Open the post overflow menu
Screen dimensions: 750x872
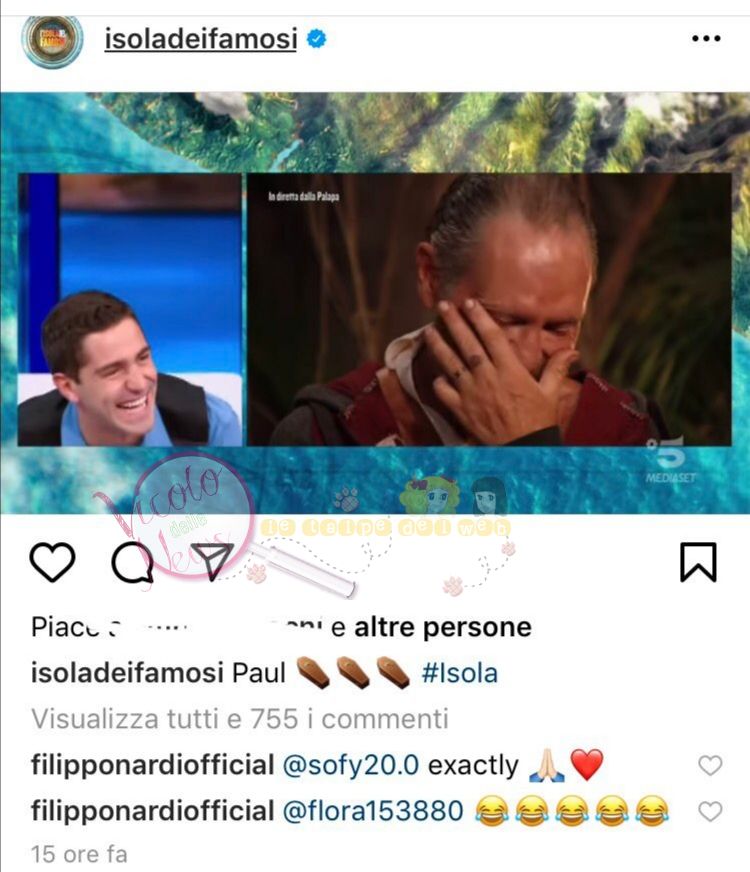point(706,39)
